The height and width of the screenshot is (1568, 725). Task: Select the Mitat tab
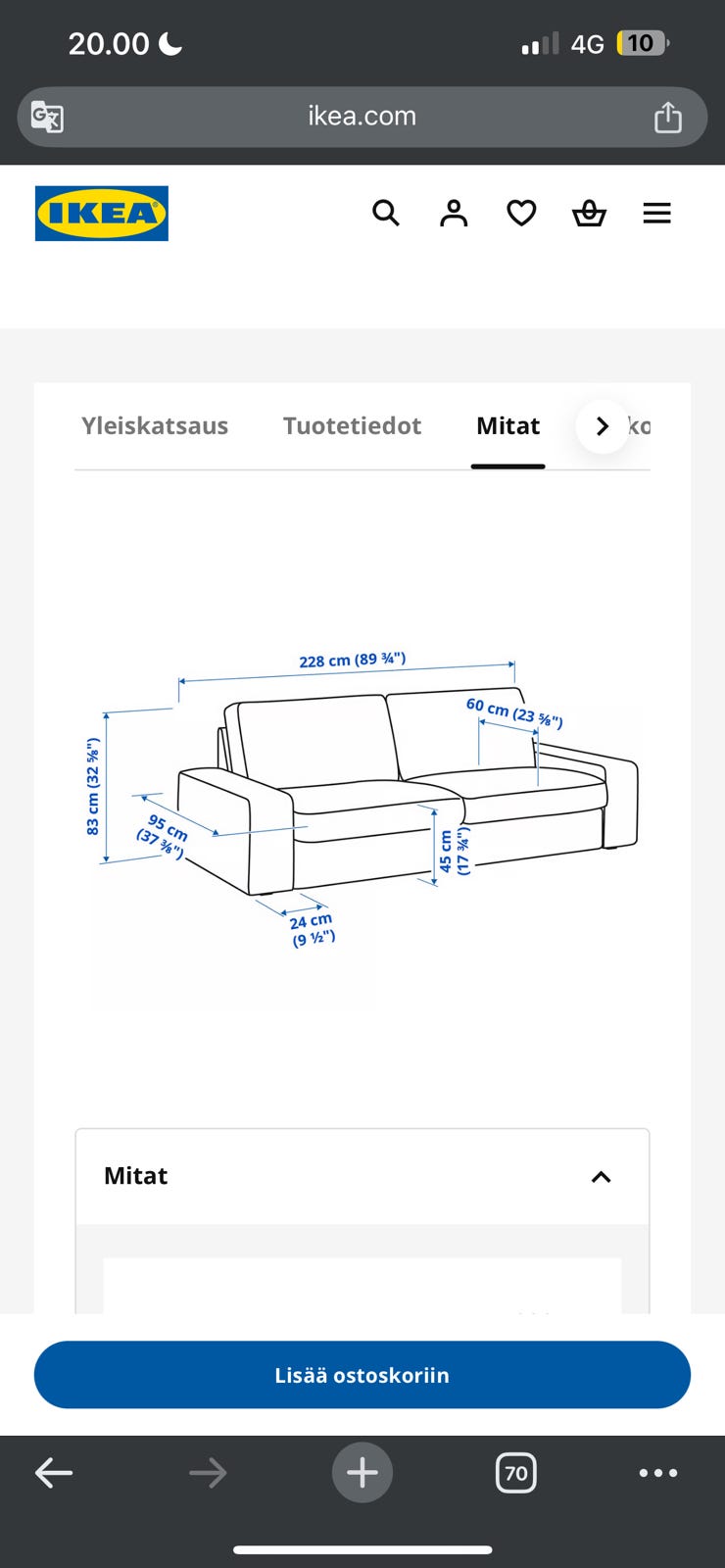click(507, 426)
